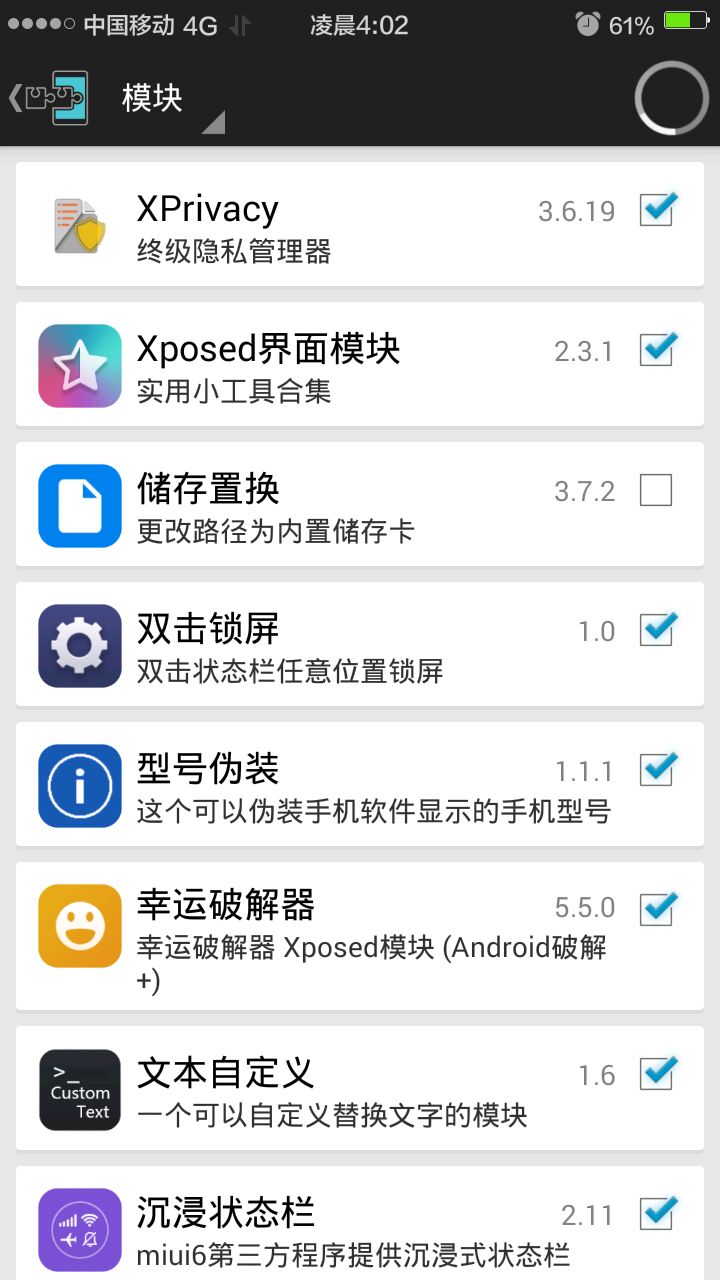This screenshot has height=1280, width=720.
Task: Select the 储存置换 module row
Action: coord(300,505)
